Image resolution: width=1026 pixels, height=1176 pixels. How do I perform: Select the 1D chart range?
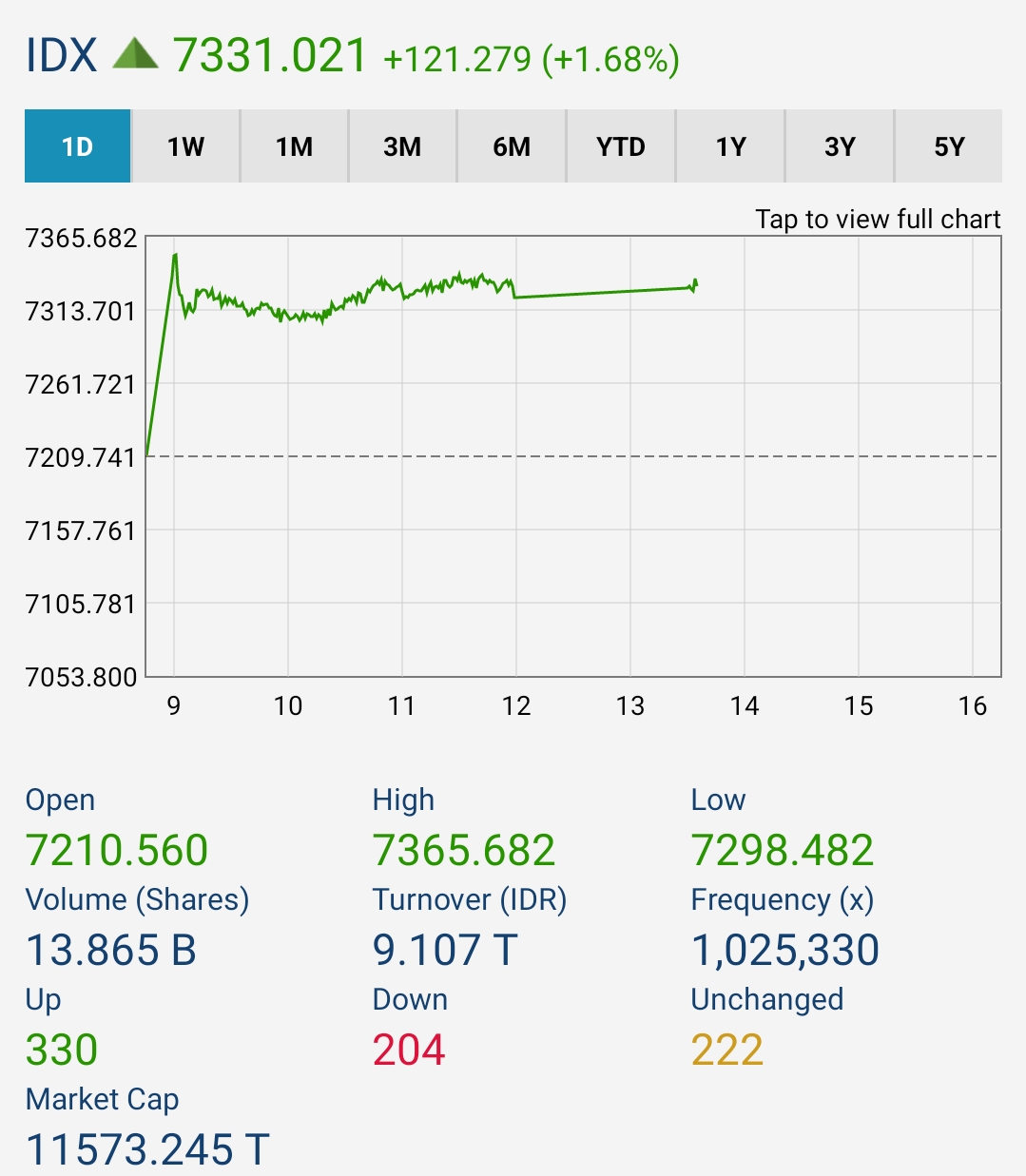coord(77,146)
